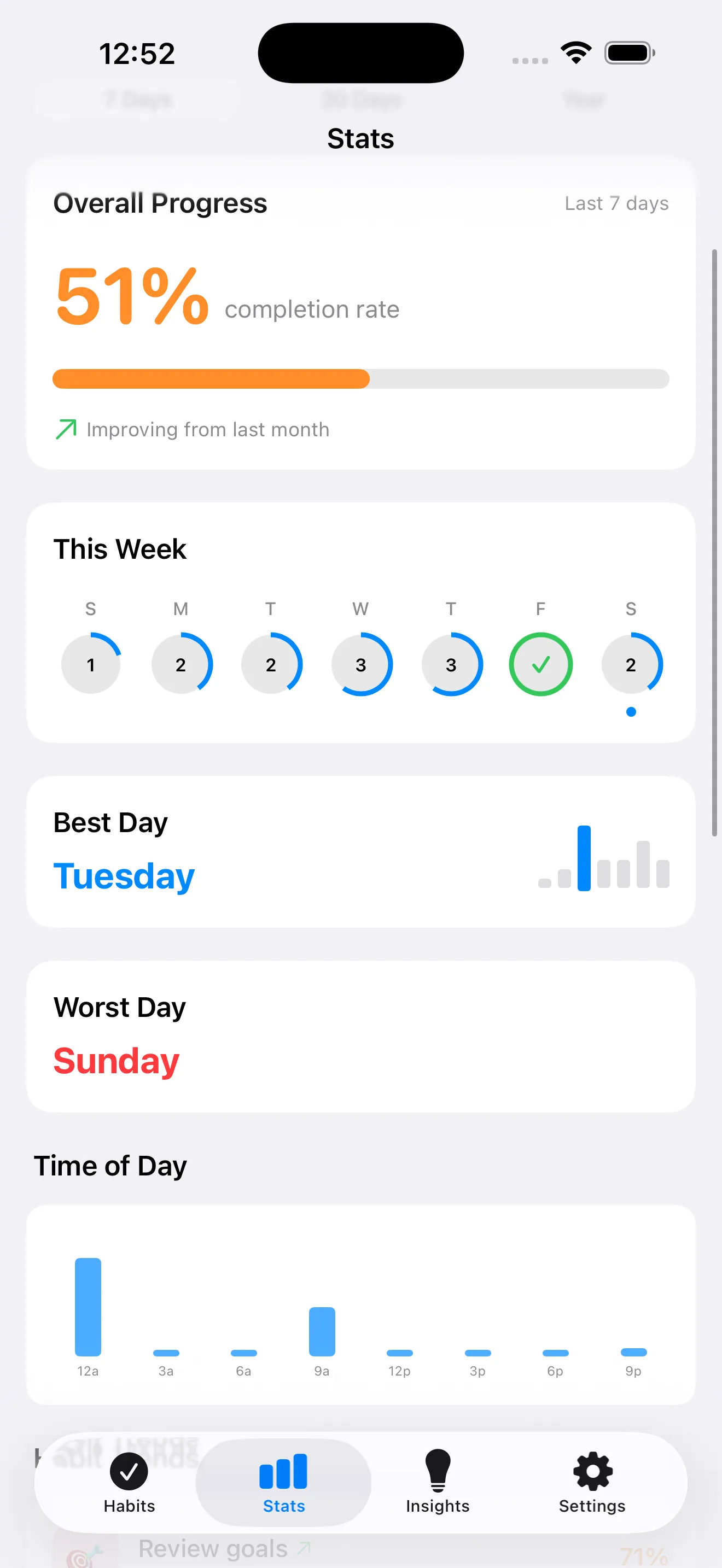Click the Tuesday Best Day label
Screen dimensions: 722x1568
[x=124, y=876]
